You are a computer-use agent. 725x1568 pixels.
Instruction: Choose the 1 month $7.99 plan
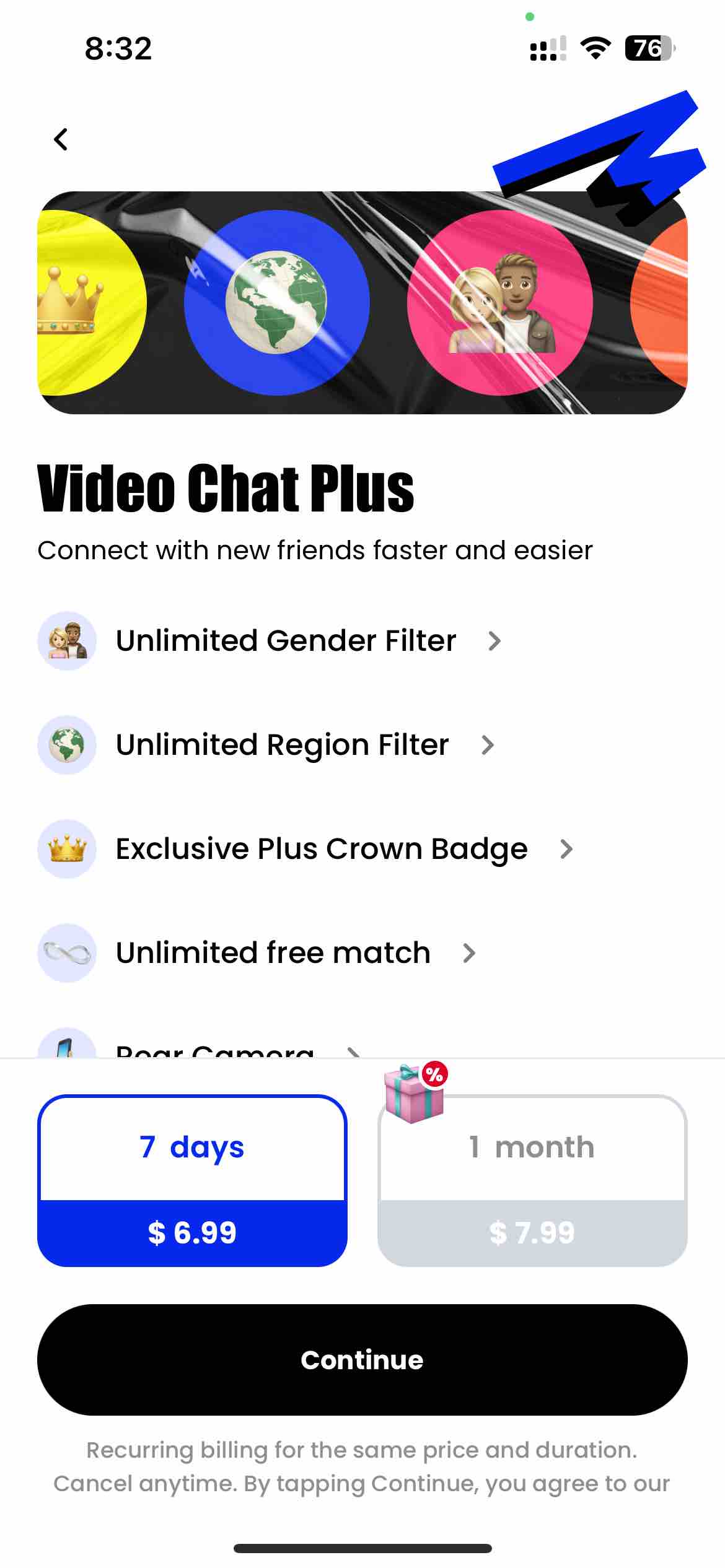(532, 1181)
